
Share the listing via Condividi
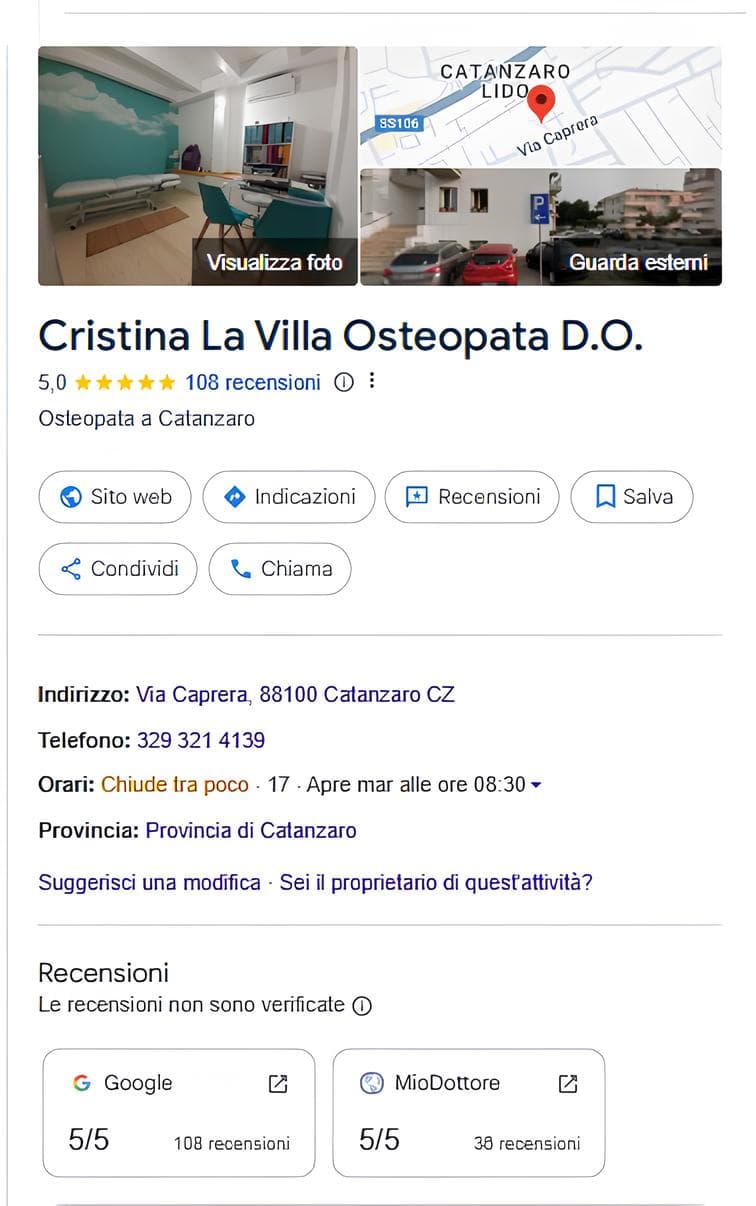coord(118,569)
